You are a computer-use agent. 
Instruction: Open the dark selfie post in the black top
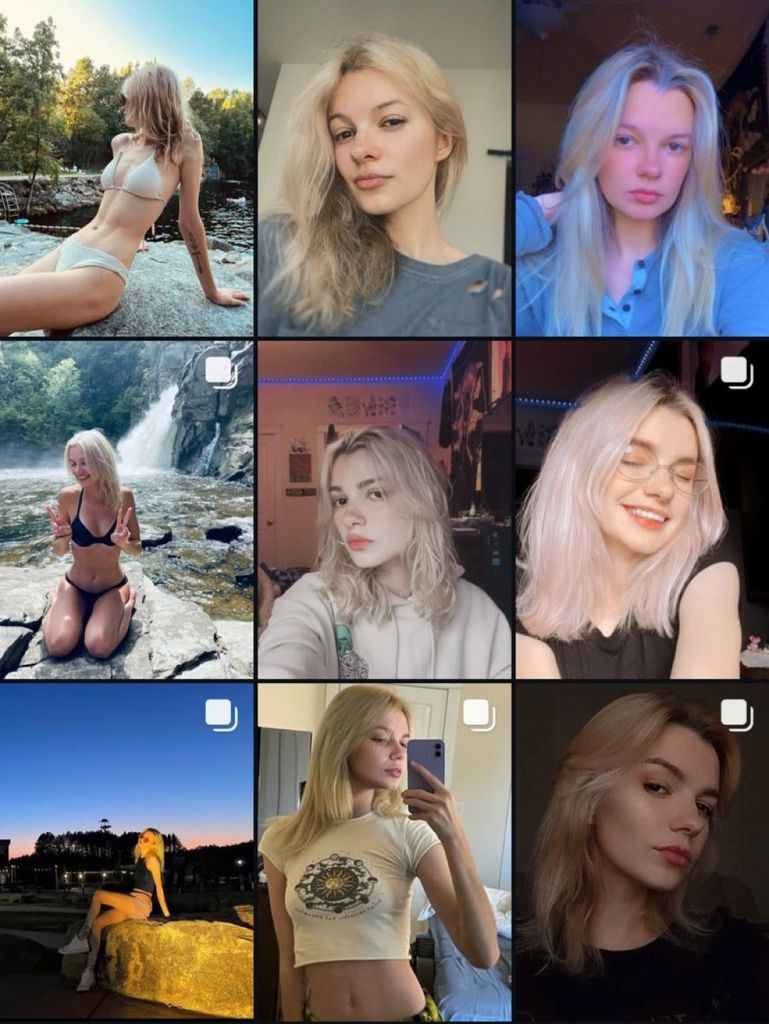(x=642, y=852)
